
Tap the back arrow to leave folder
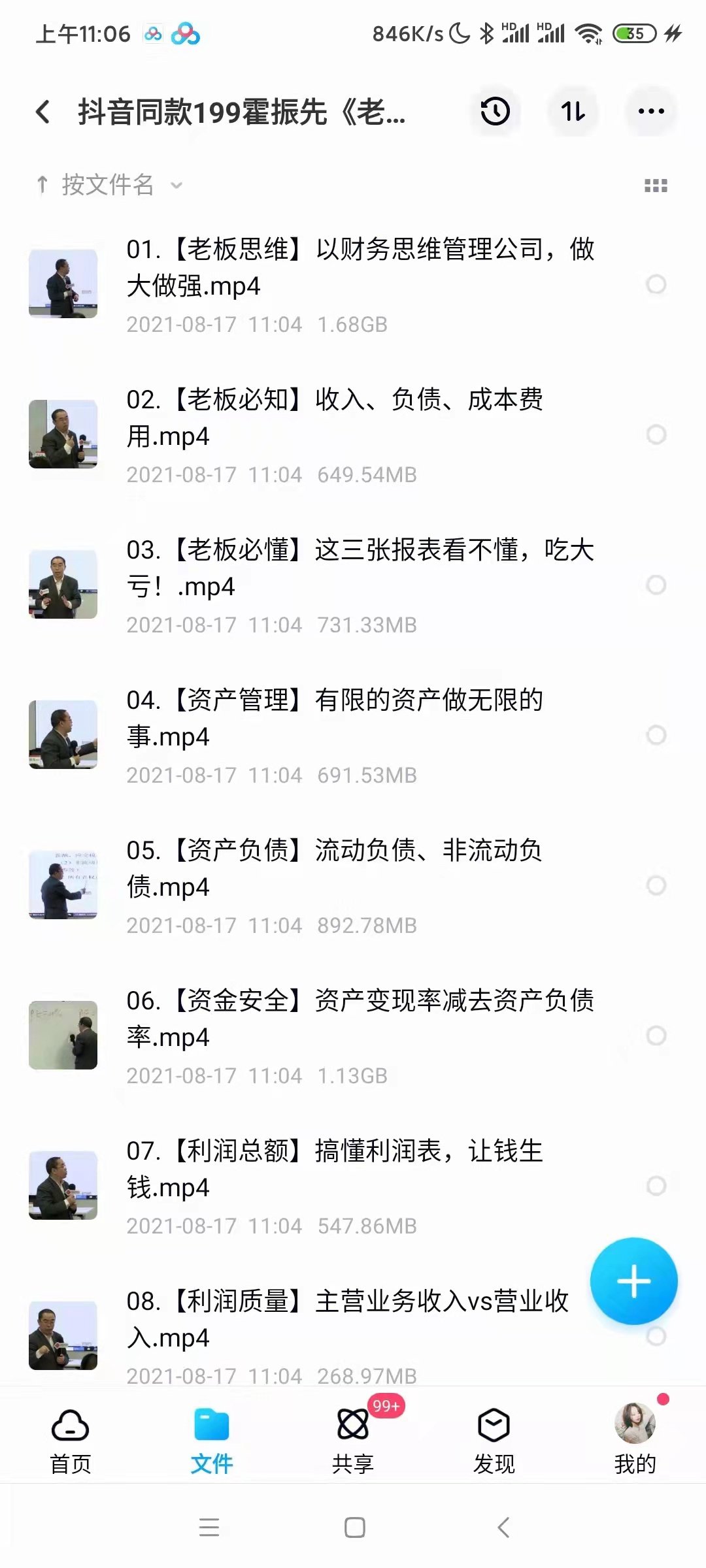42,112
